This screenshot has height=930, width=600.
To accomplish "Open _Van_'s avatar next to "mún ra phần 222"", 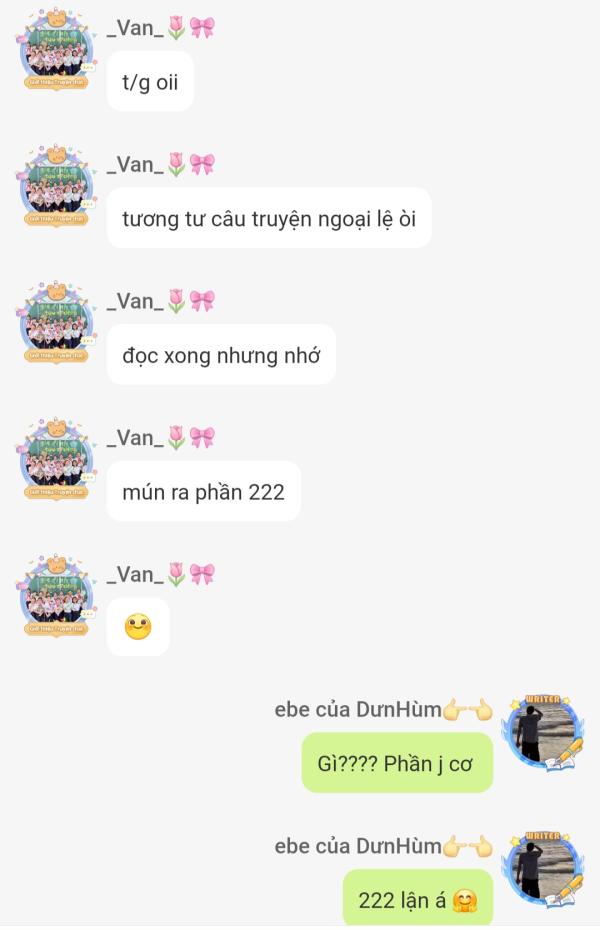I will coord(56,461).
